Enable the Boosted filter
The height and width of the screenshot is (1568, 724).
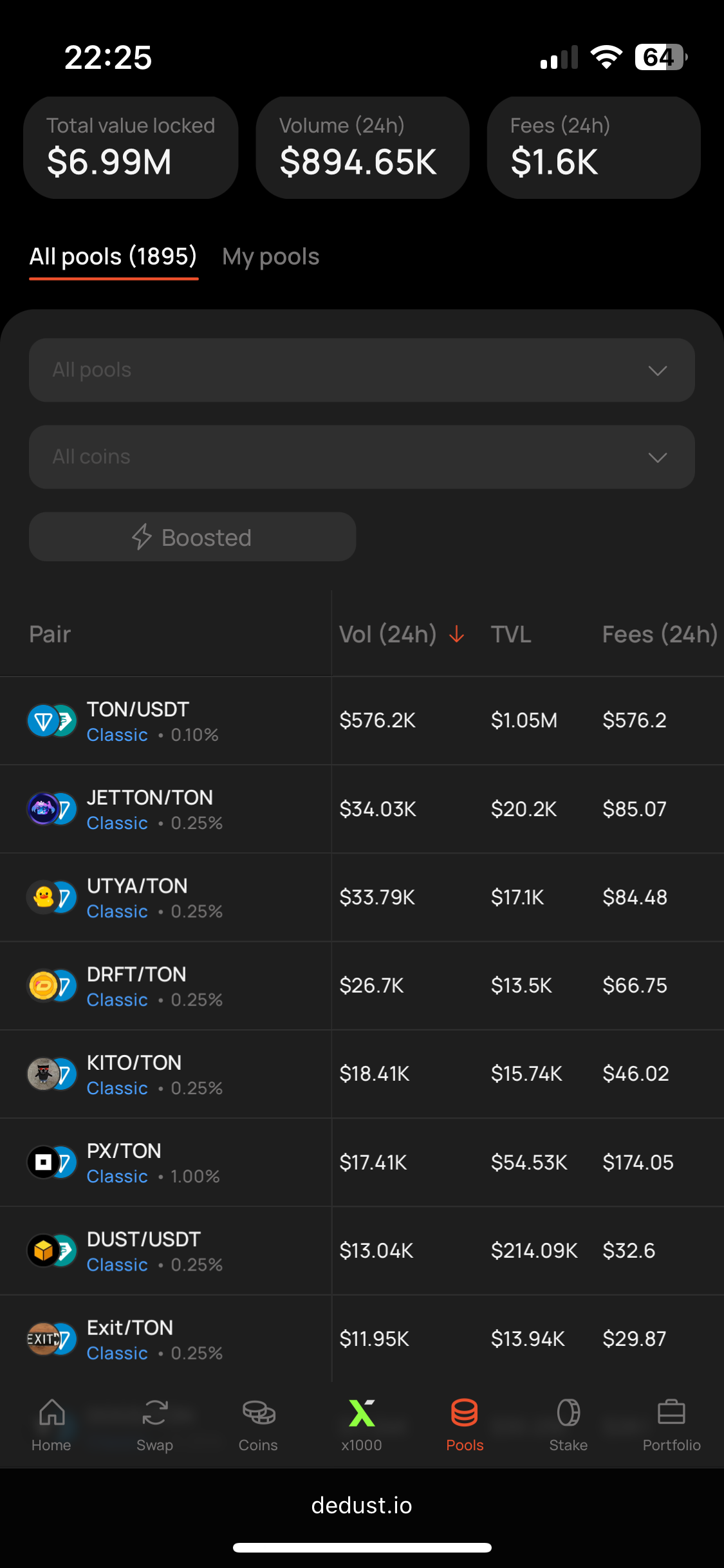(192, 537)
